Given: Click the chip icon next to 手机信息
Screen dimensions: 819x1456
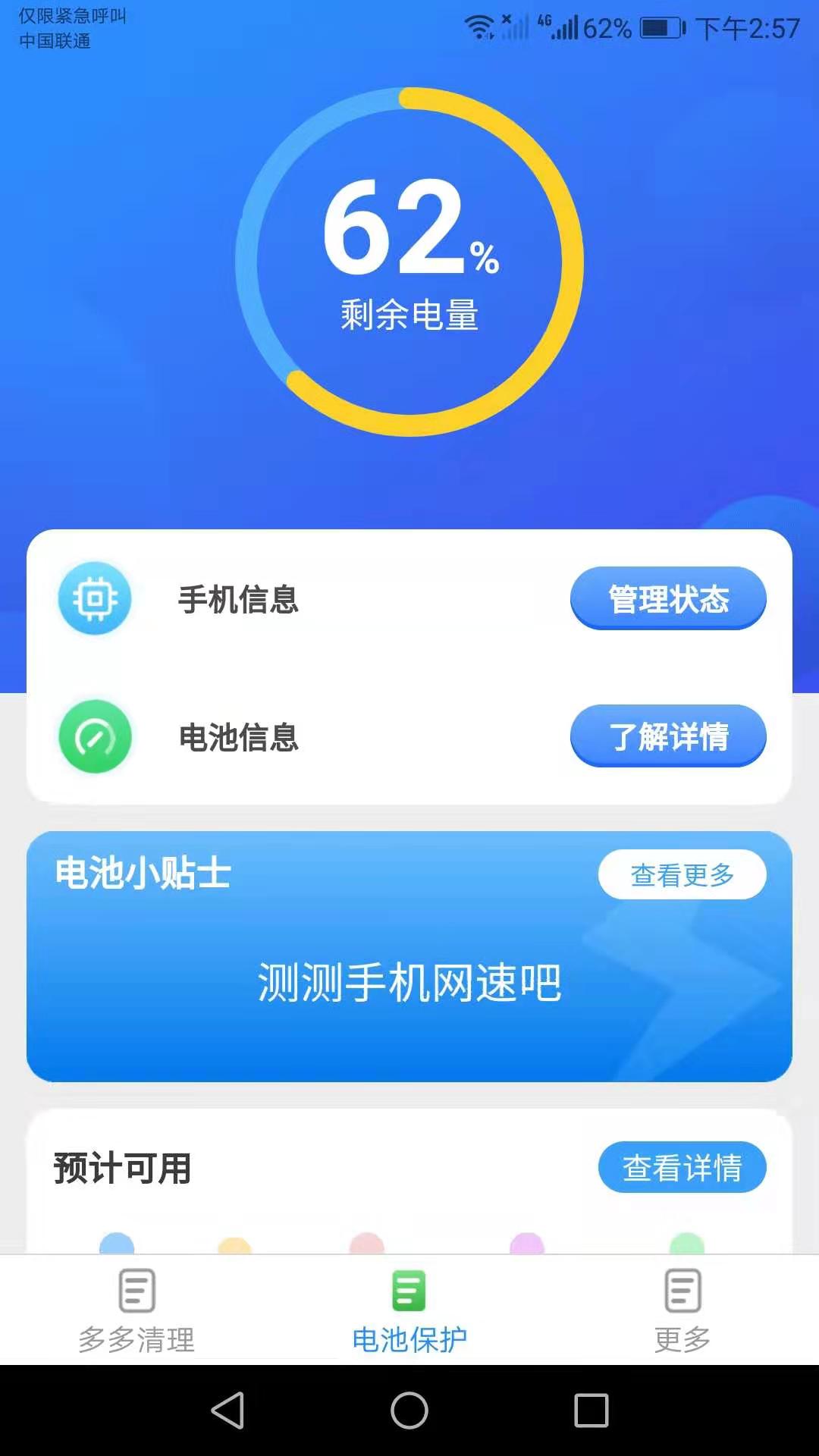Looking at the screenshot, I should click(x=94, y=598).
